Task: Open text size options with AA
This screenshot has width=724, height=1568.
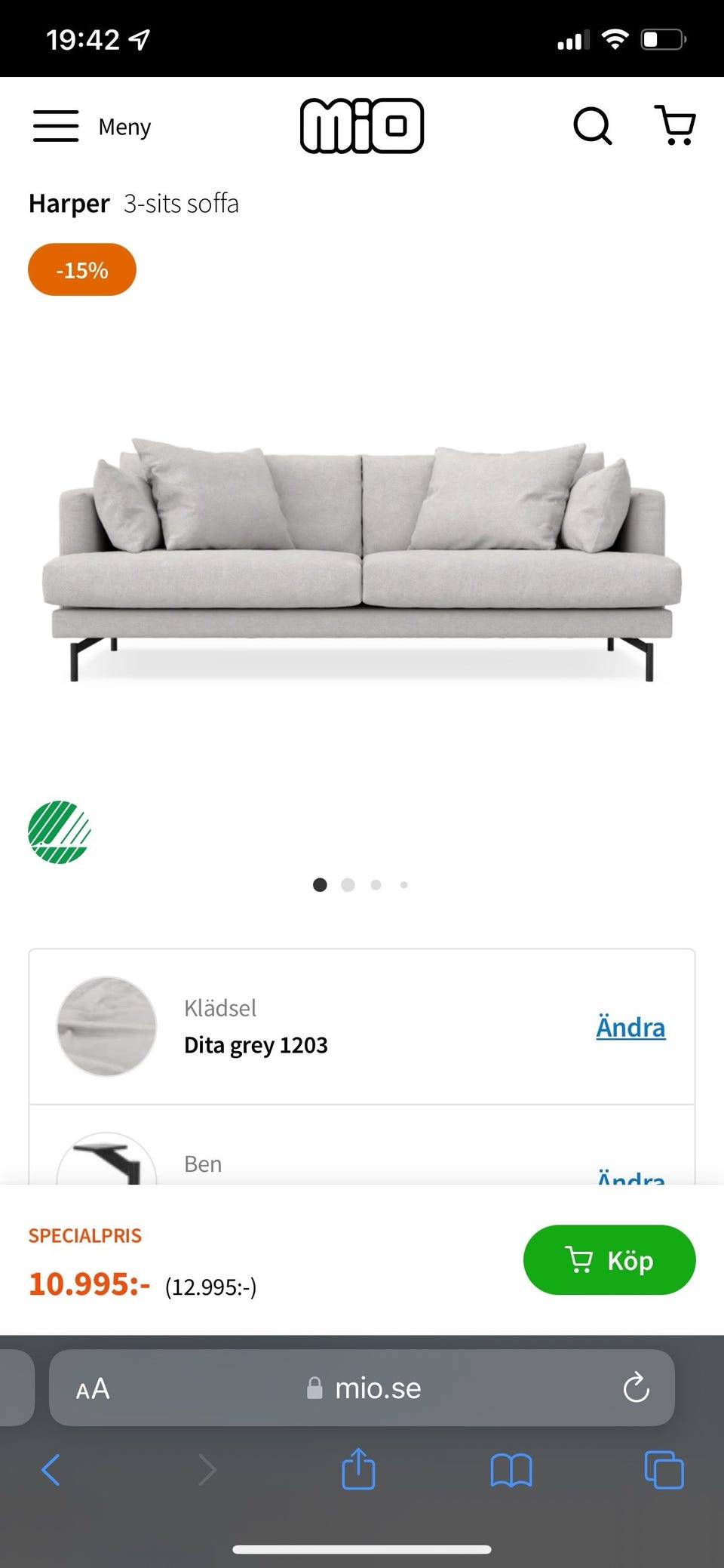Action: (x=92, y=1387)
